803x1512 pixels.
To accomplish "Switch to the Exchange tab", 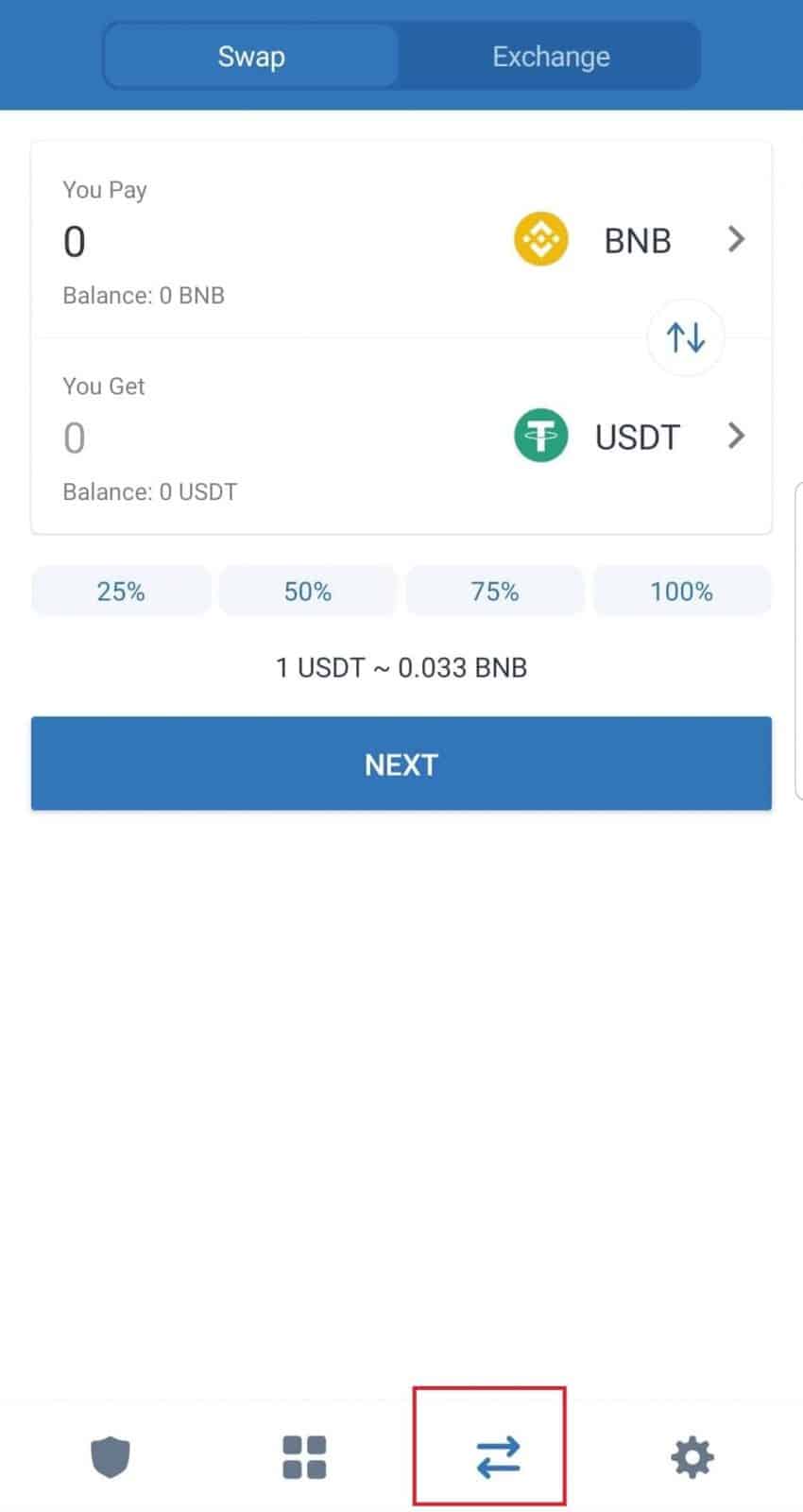I will [551, 57].
